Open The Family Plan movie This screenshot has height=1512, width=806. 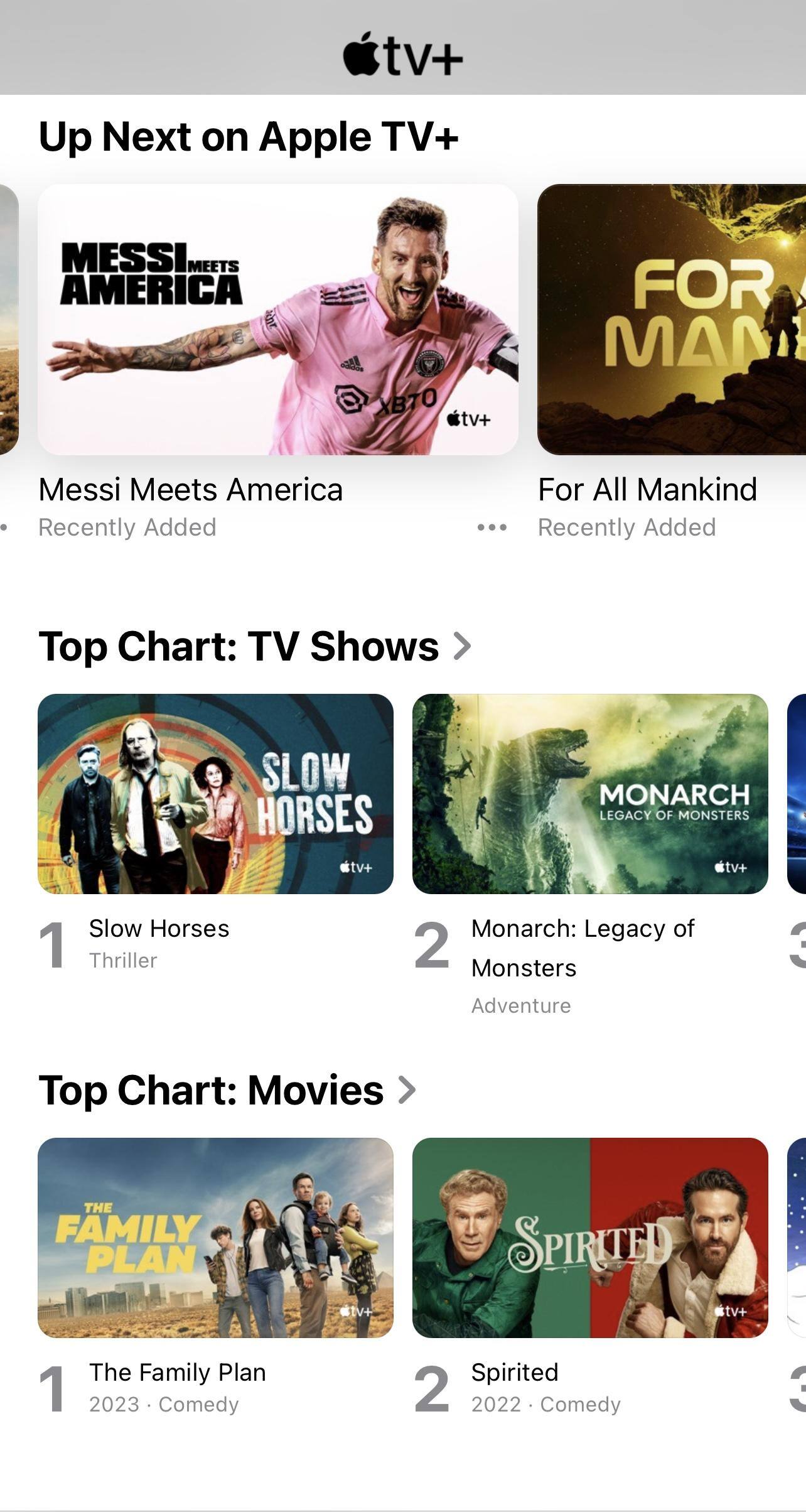215,1238
